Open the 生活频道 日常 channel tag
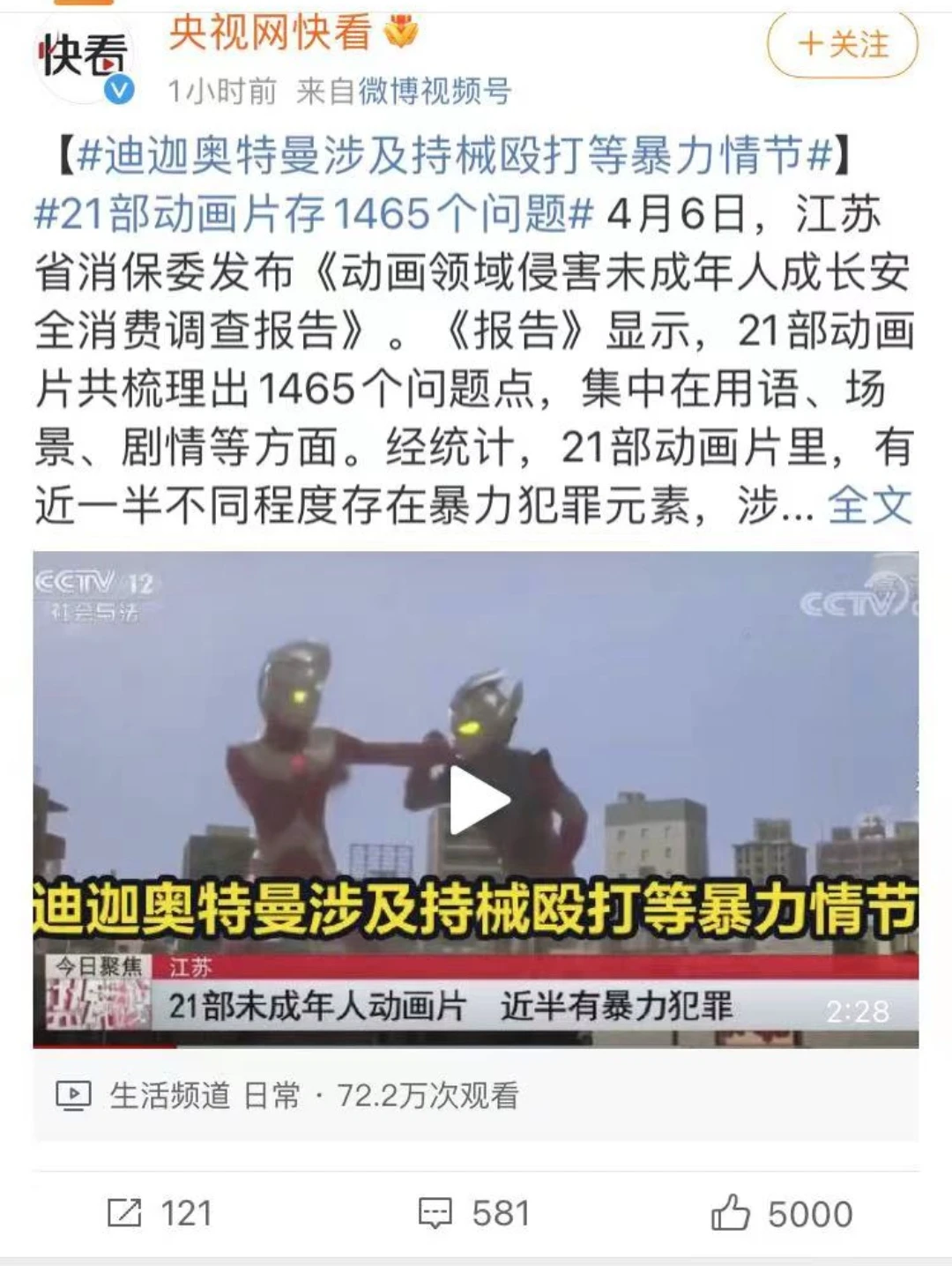This screenshot has height=1266, width=952. pyautogui.click(x=203, y=1096)
